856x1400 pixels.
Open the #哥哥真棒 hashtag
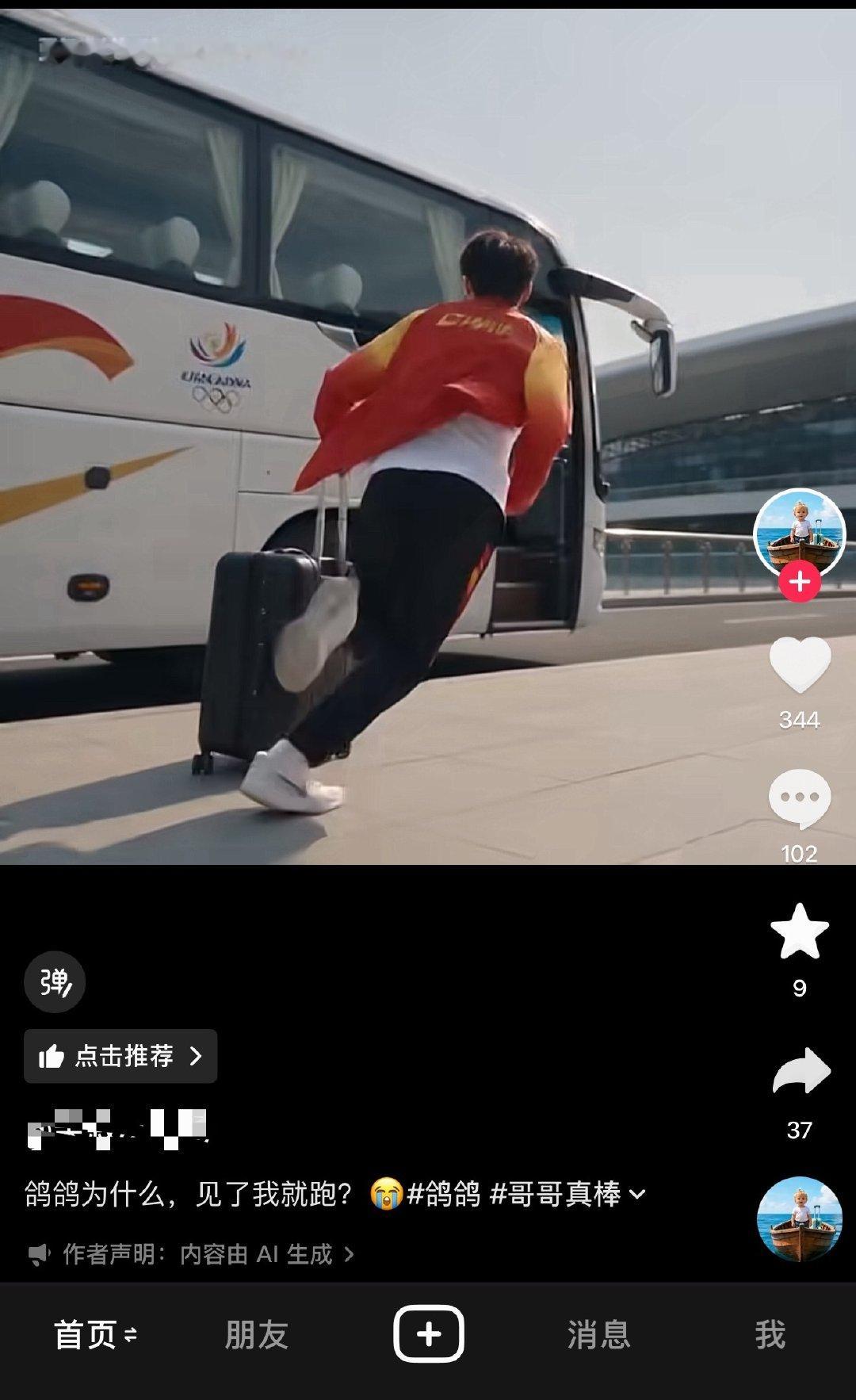pos(556,1193)
